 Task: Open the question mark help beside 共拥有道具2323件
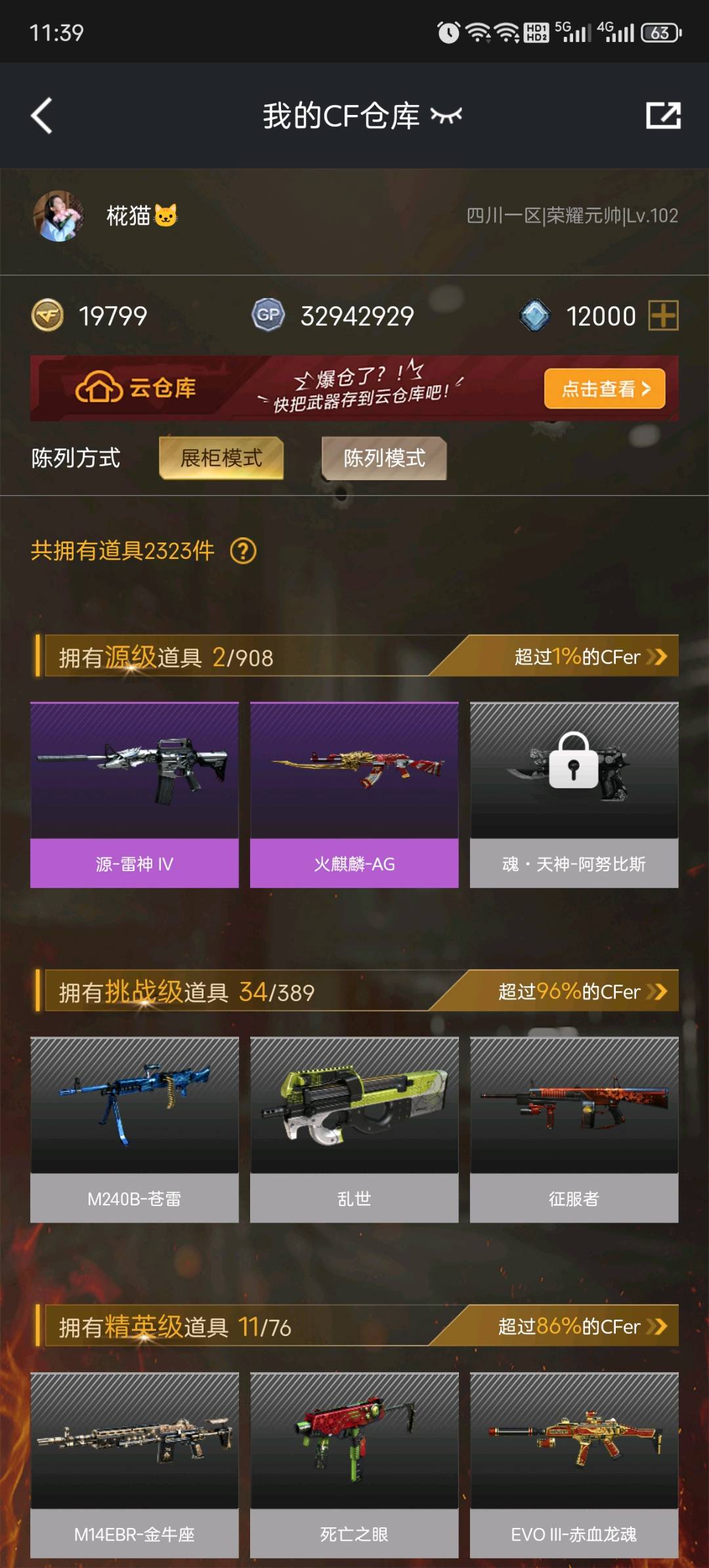click(244, 551)
